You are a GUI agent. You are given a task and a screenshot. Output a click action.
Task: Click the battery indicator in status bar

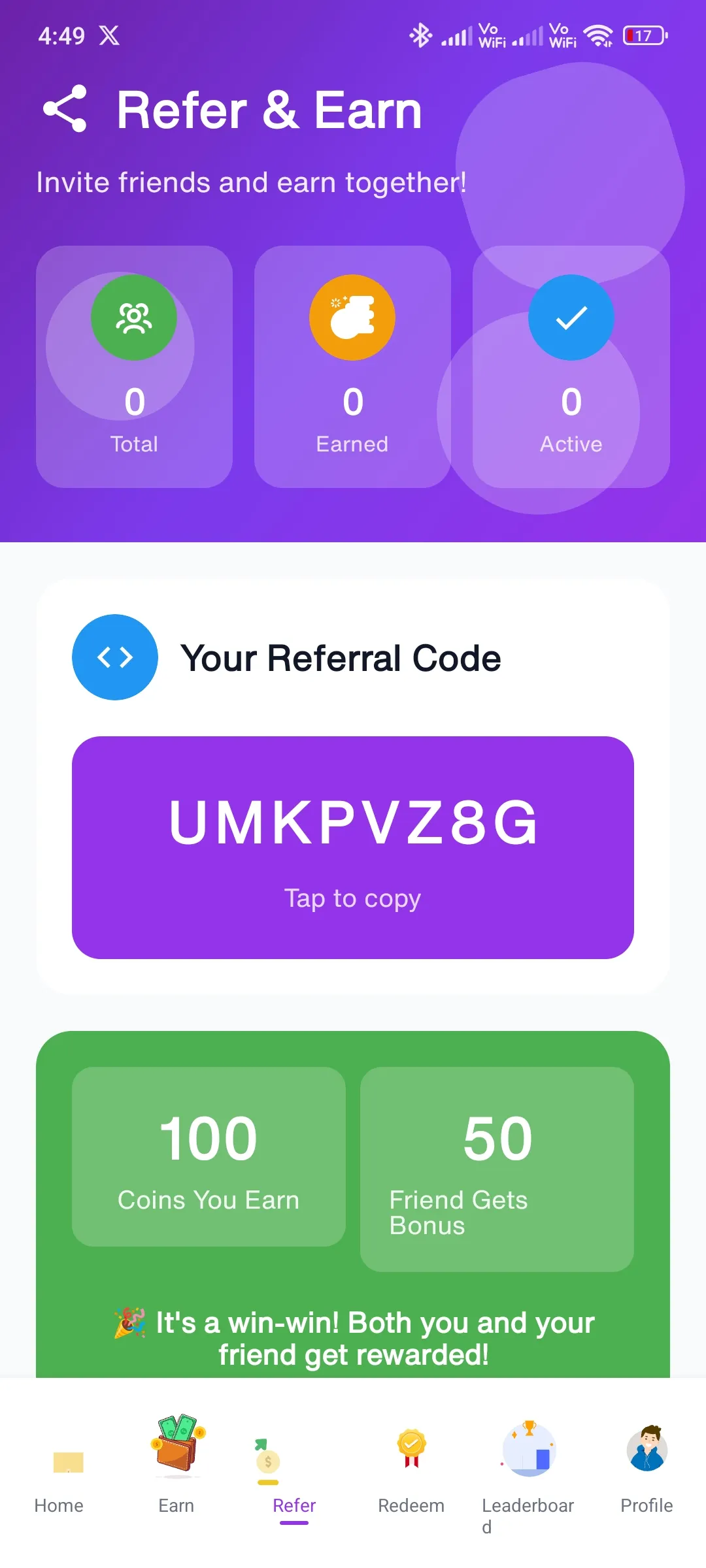(x=643, y=36)
